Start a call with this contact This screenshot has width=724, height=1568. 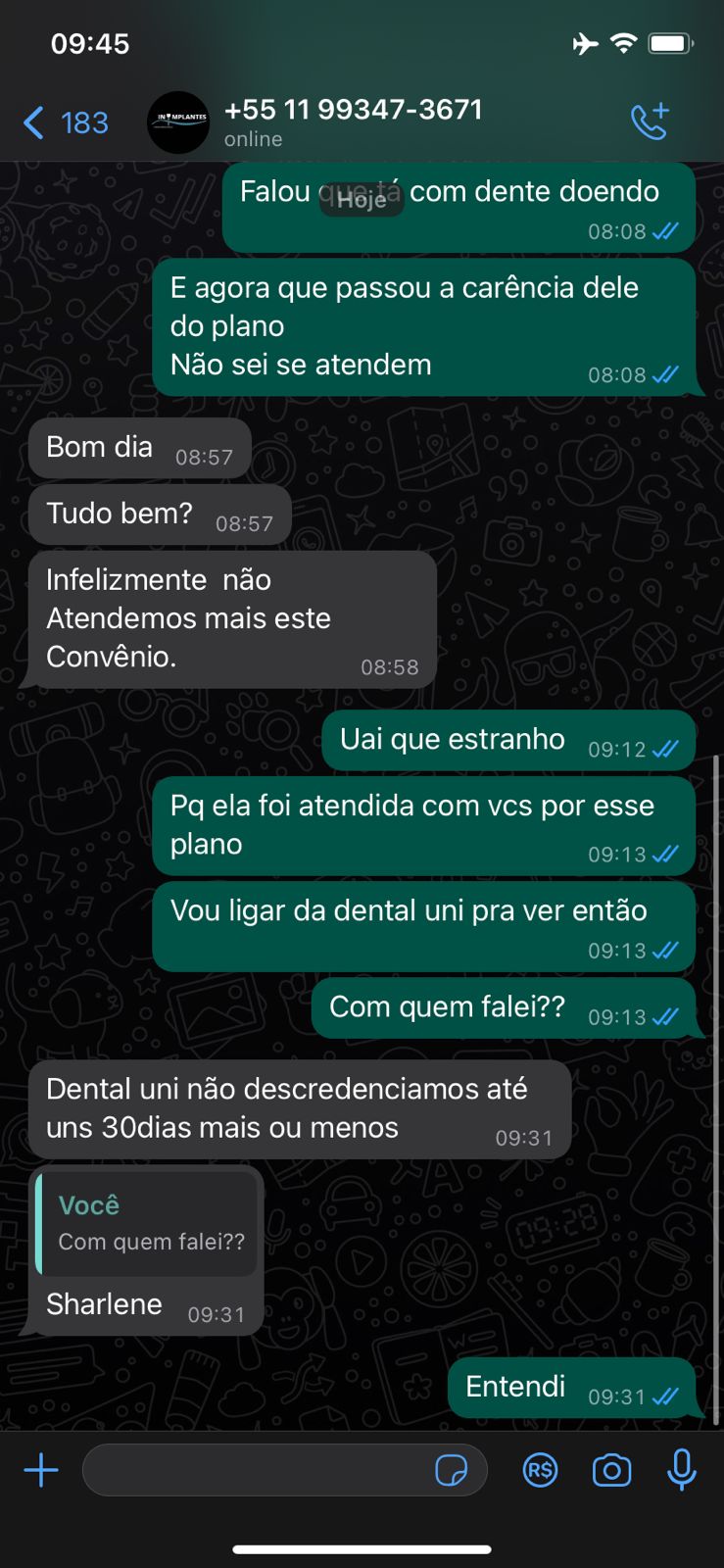650,122
